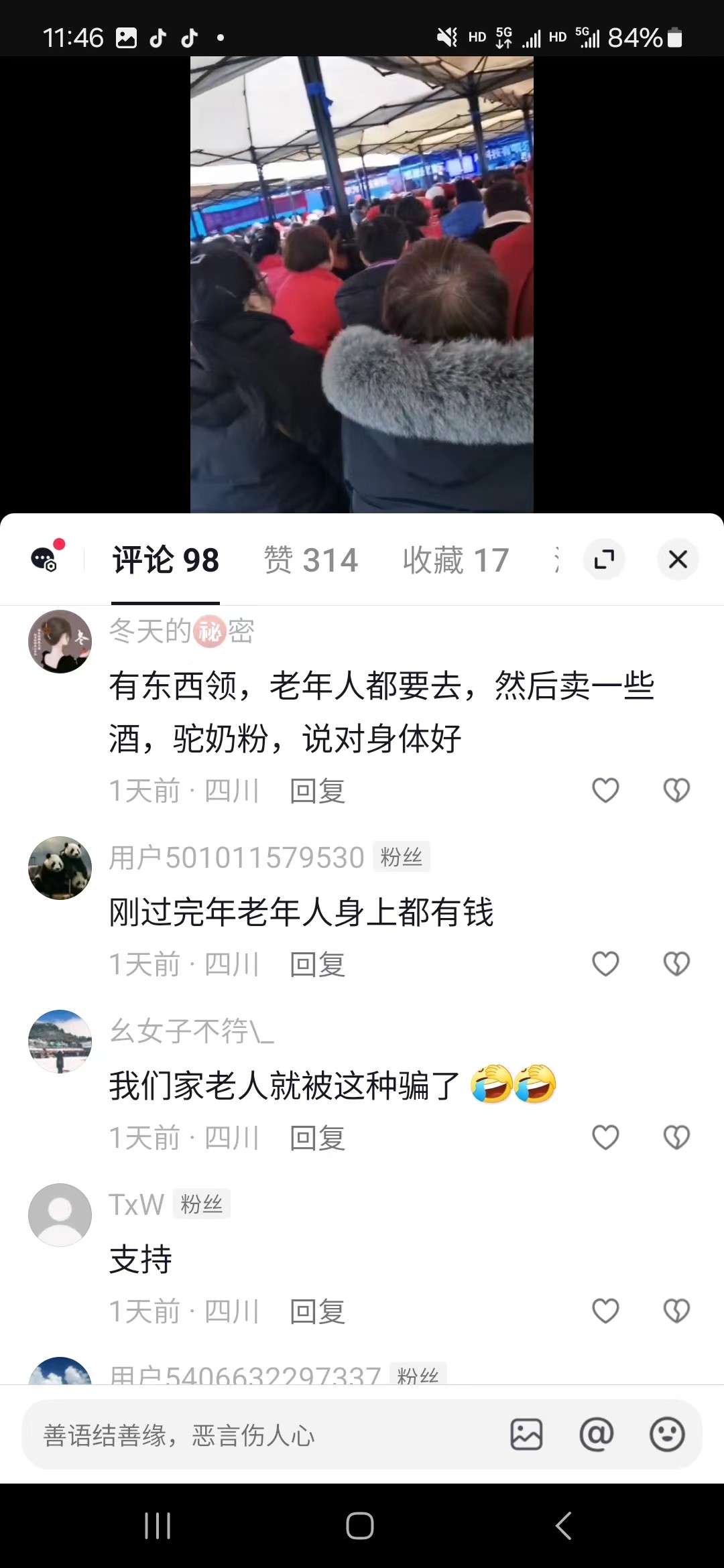Like the comment by 冬天的秘密
Viewport: 724px width, 1568px height.
click(605, 791)
